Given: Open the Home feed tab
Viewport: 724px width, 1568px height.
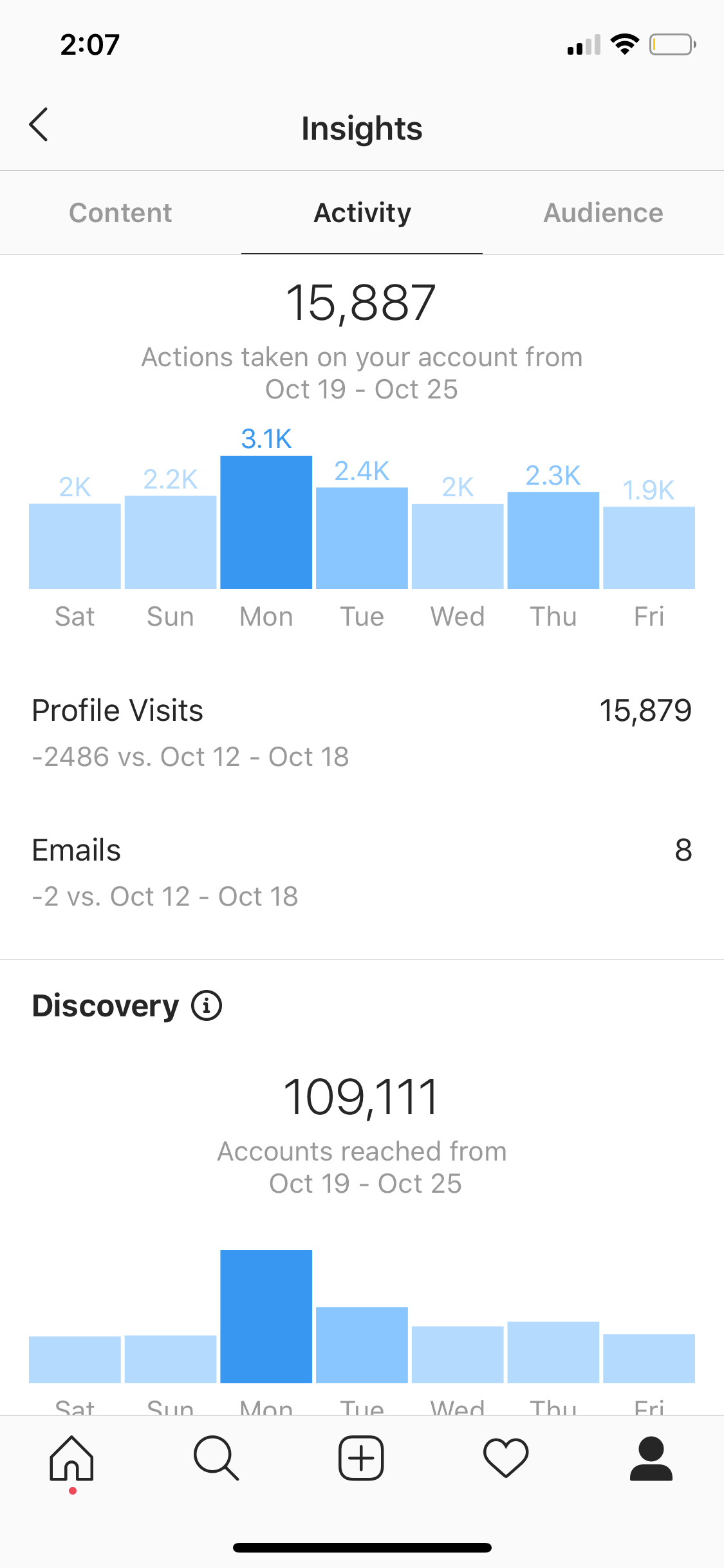Looking at the screenshot, I should pos(72,1459).
